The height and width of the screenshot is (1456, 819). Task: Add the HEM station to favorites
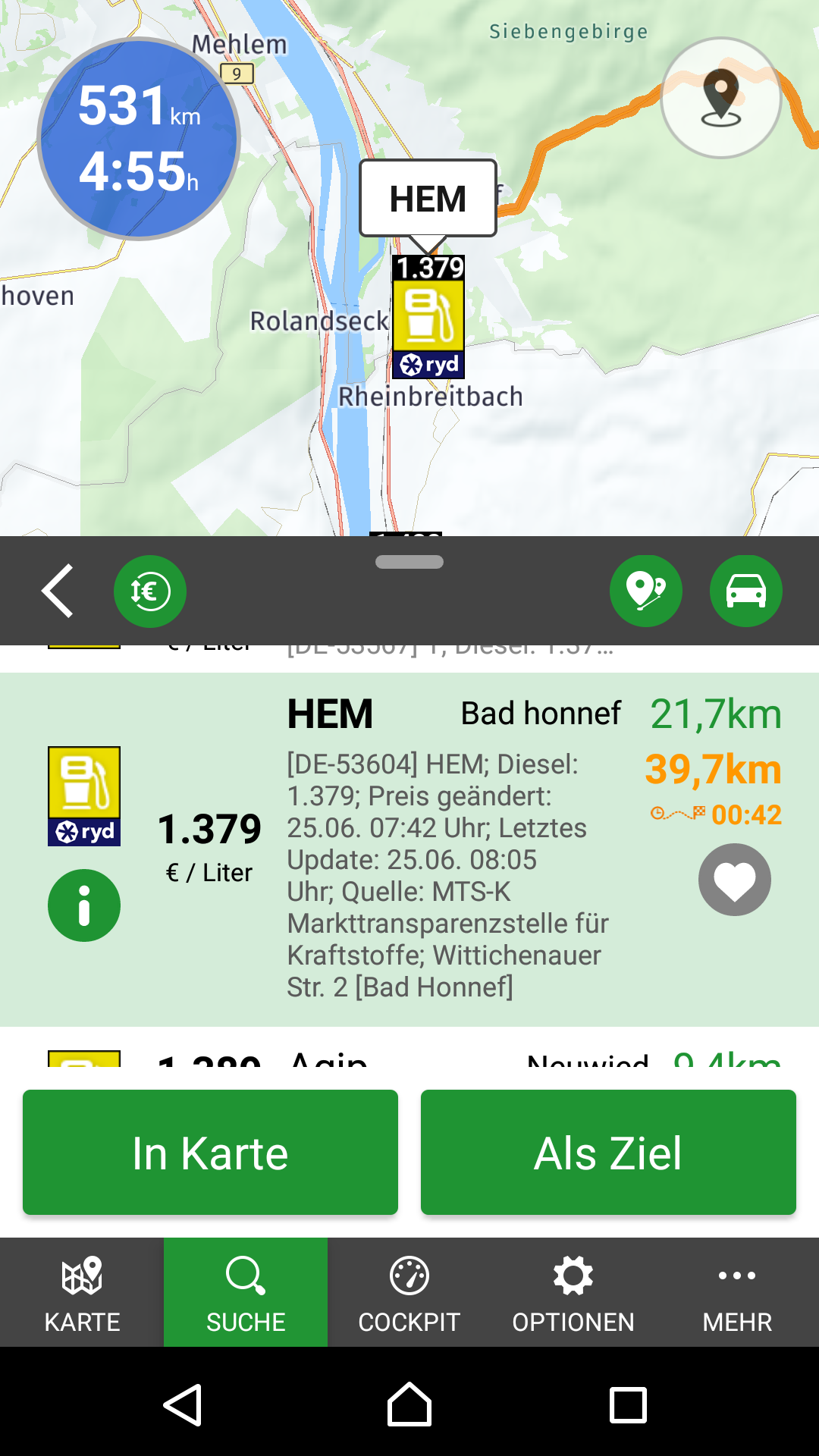[x=734, y=880]
